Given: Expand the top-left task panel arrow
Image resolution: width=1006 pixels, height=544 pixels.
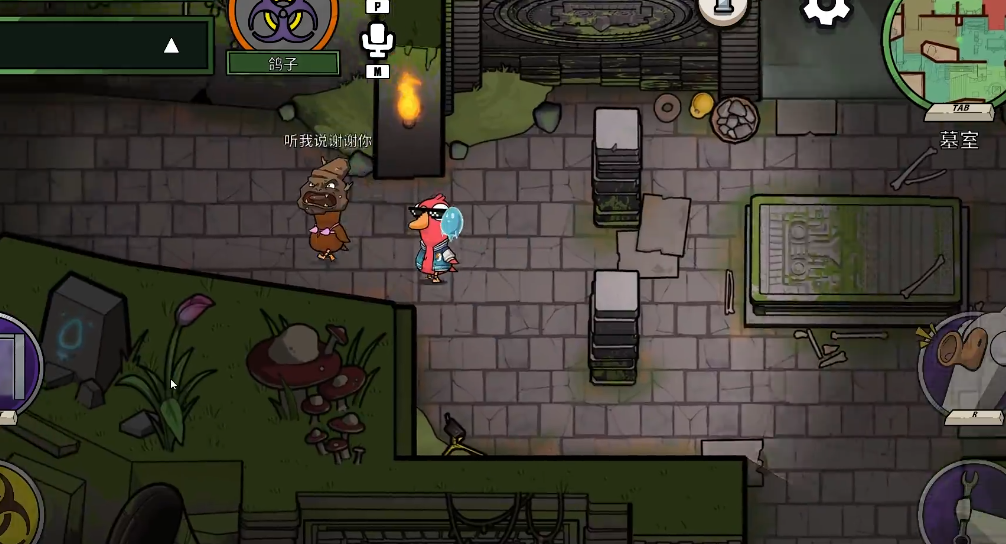Looking at the screenshot, I should point(171,45).
